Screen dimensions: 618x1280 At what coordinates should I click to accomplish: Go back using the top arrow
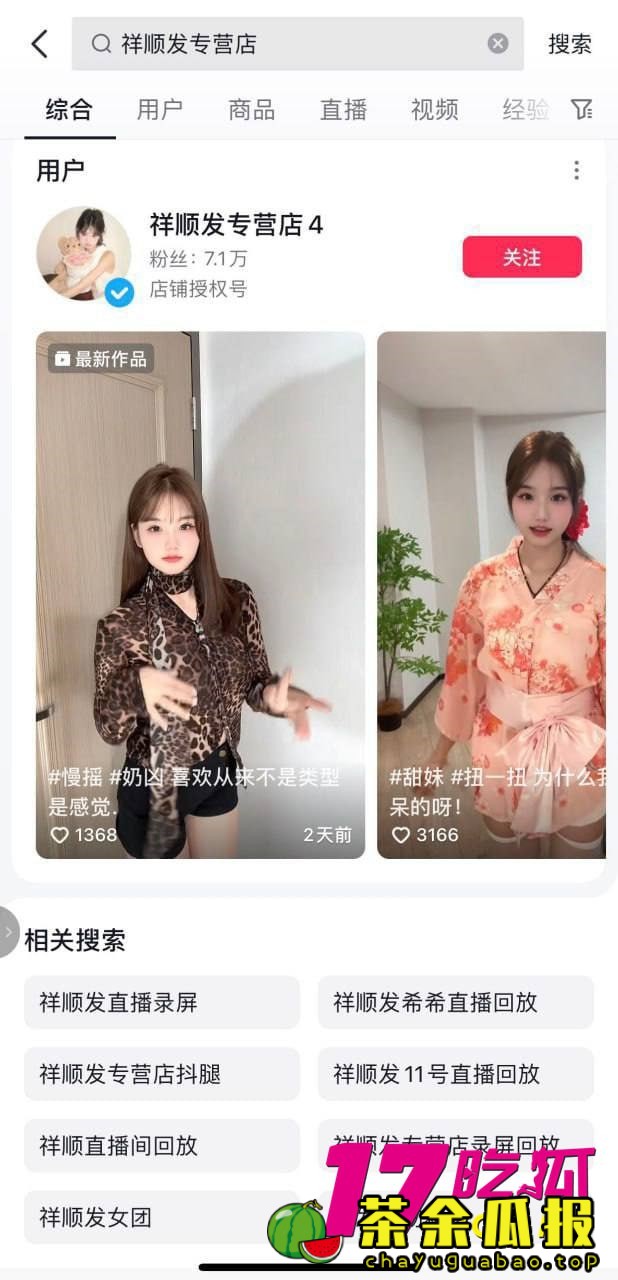(x=40, y=44)
